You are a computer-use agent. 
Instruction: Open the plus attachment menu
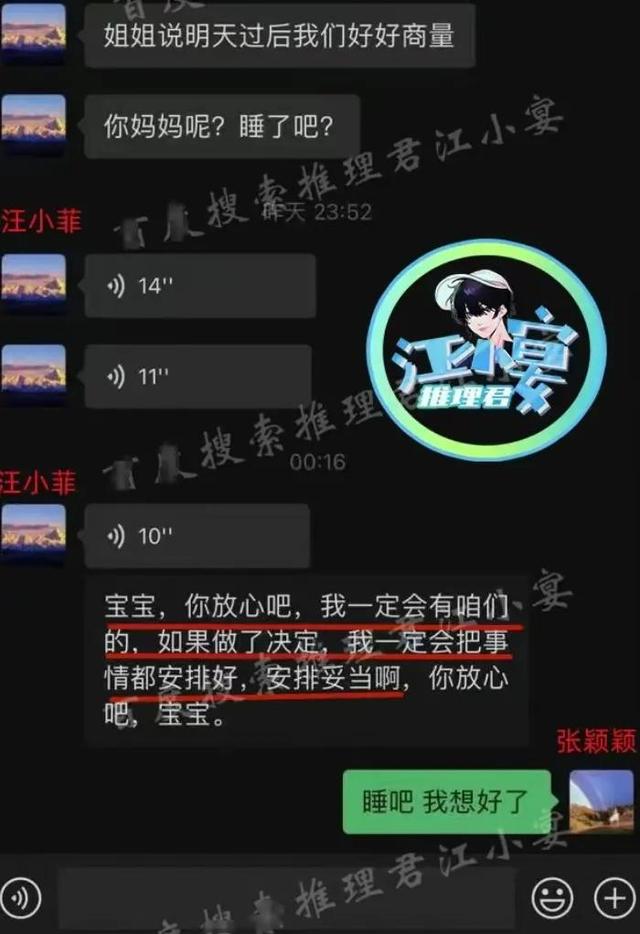click(x=610, y=893)
